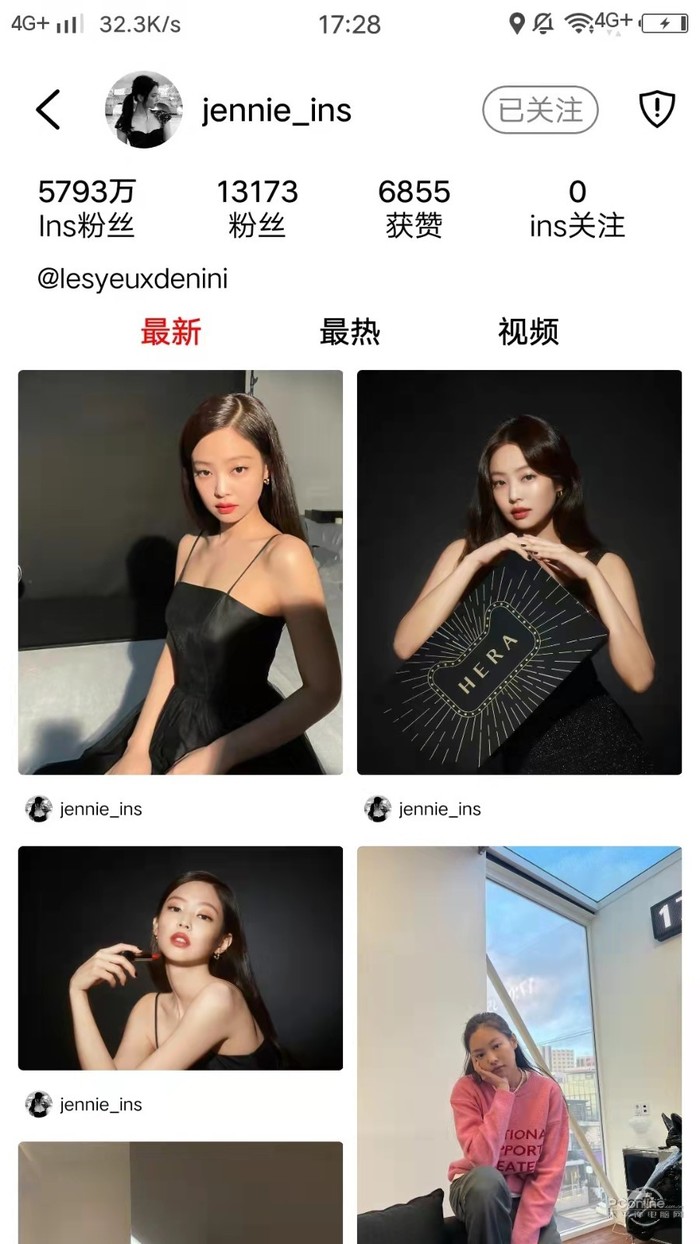
Task: Switch to the 最新 tab
Action: pyautogui.click(x=171, y=332)
